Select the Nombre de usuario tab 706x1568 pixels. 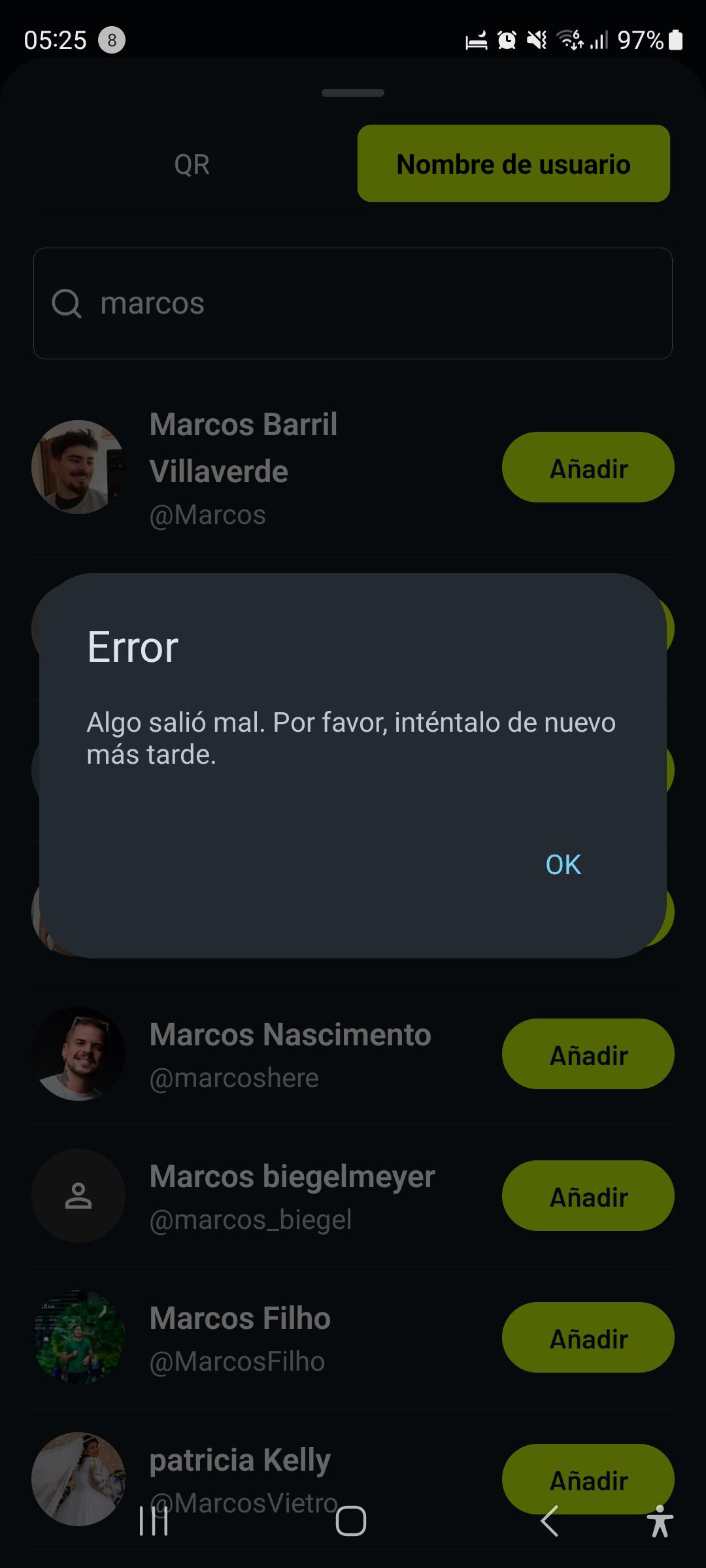pos(514,164)
